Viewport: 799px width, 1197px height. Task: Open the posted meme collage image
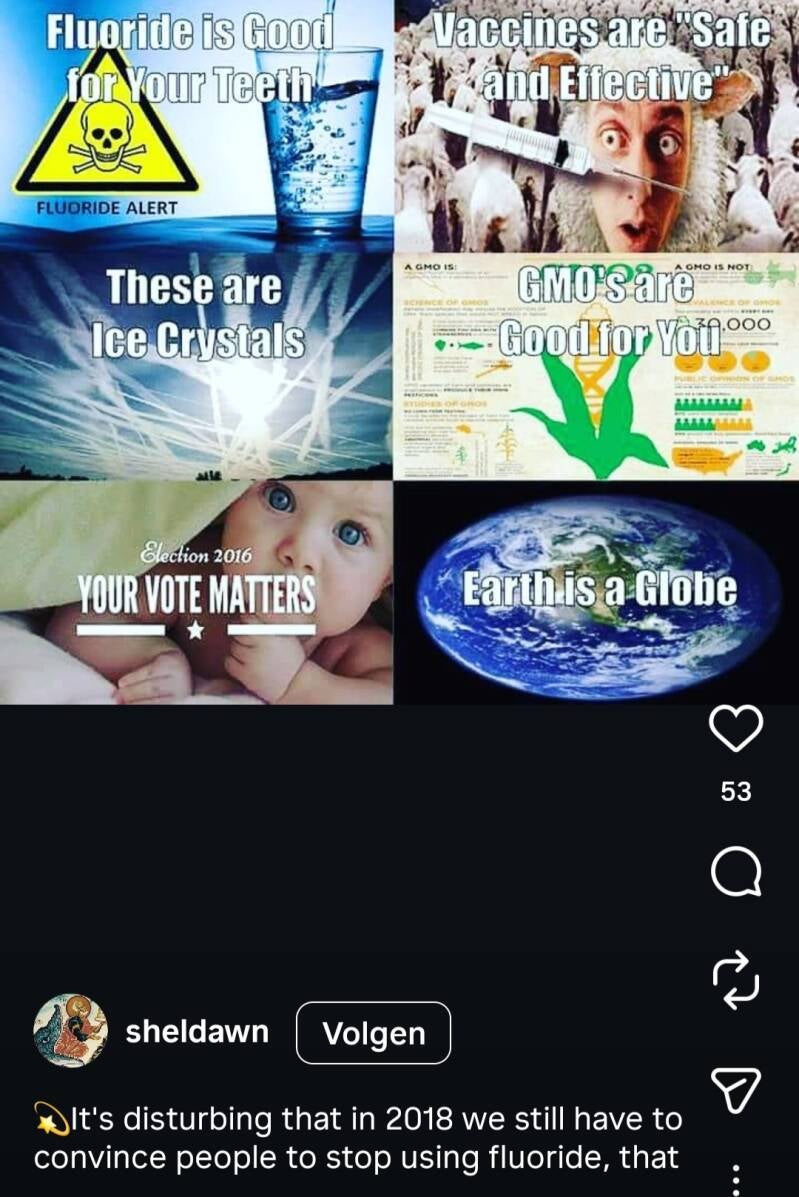397,350
